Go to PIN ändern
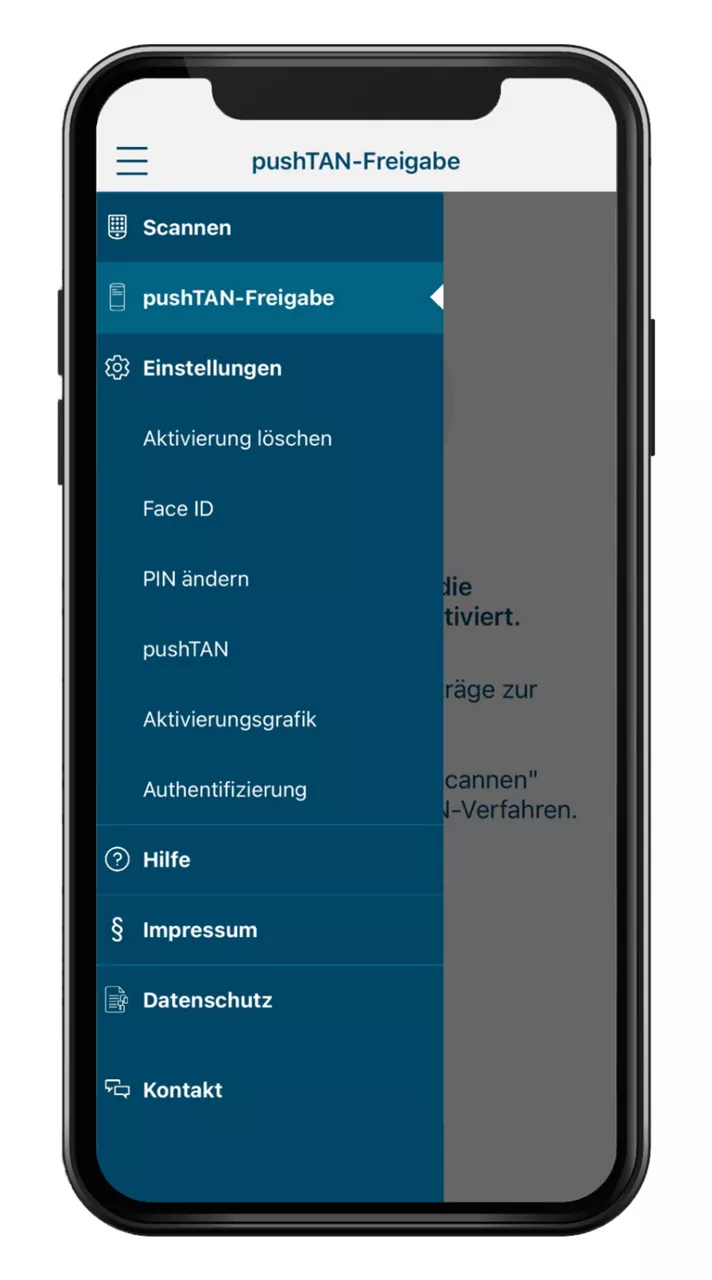This screenshot has width=712, height=1280. 196,579
